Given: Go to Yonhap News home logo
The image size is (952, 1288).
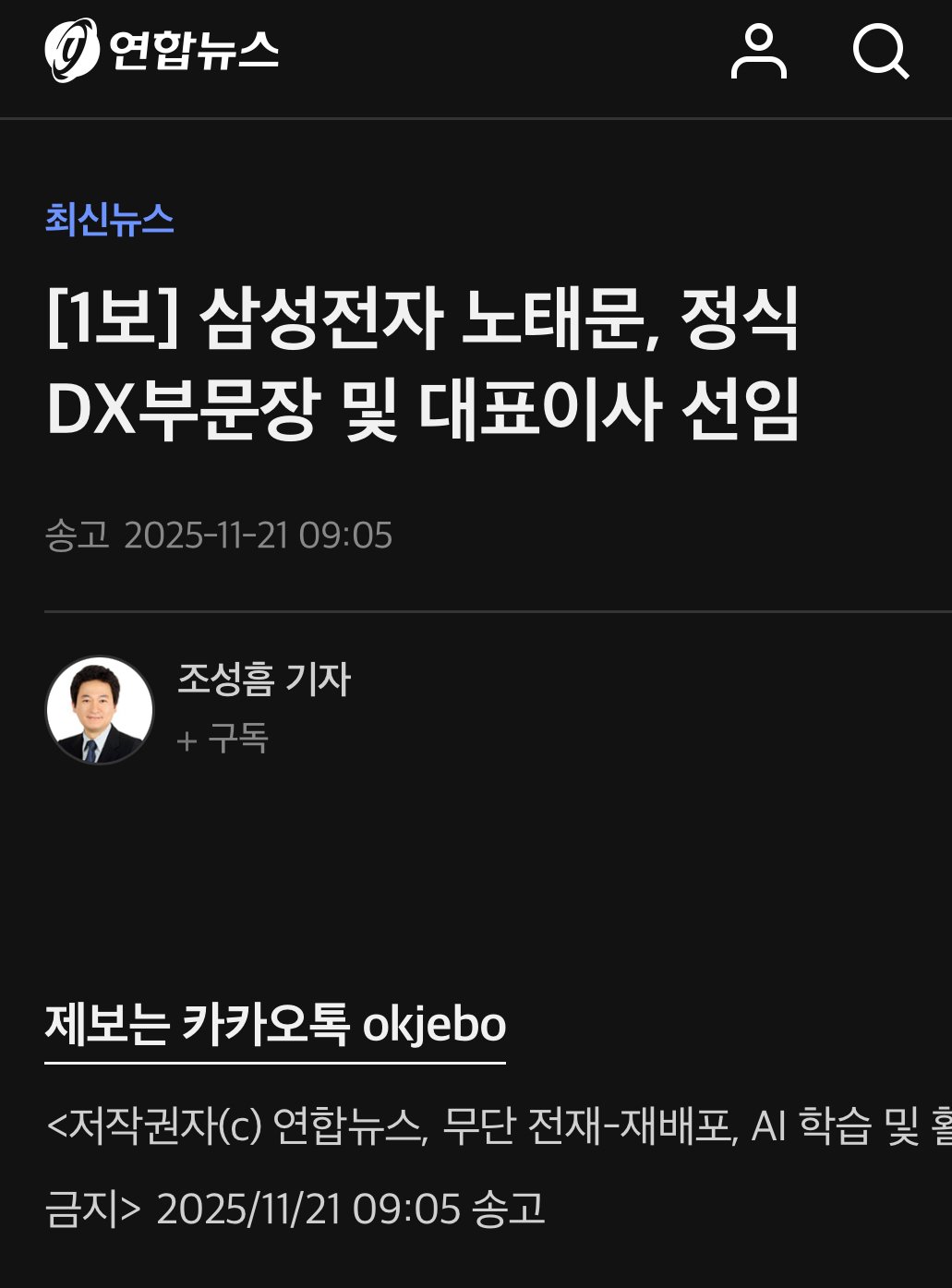Looking at the screenshot, I should 162,50.
